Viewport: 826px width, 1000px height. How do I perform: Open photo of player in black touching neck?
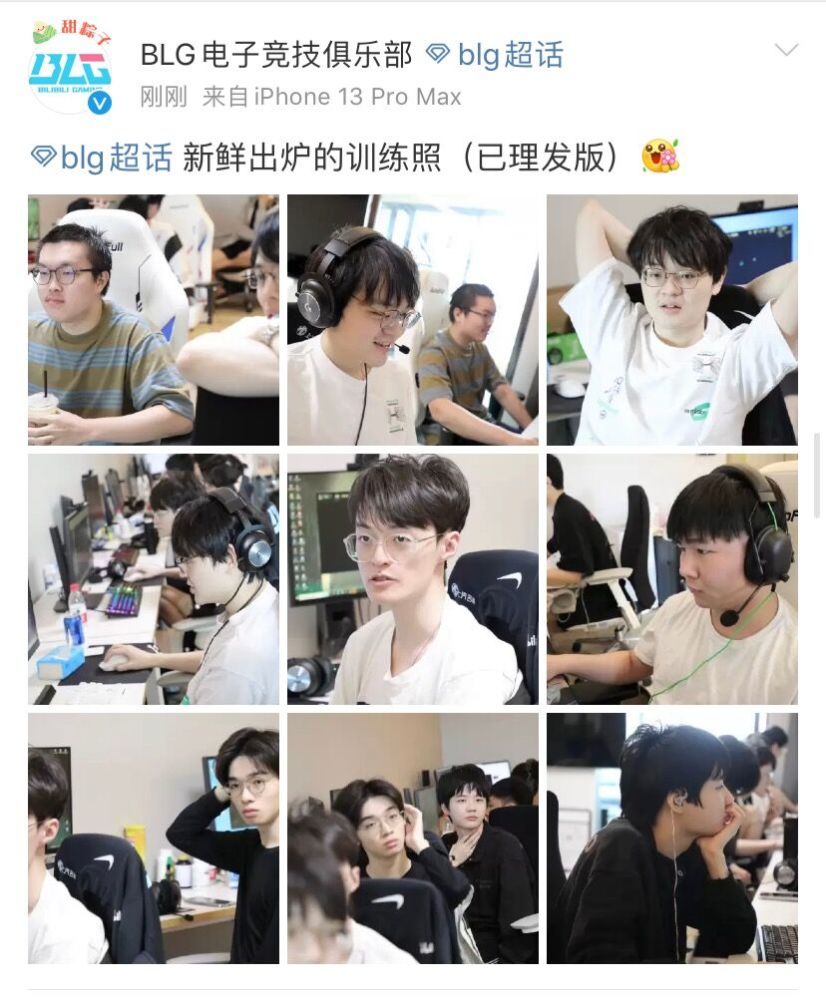point(153,838)
